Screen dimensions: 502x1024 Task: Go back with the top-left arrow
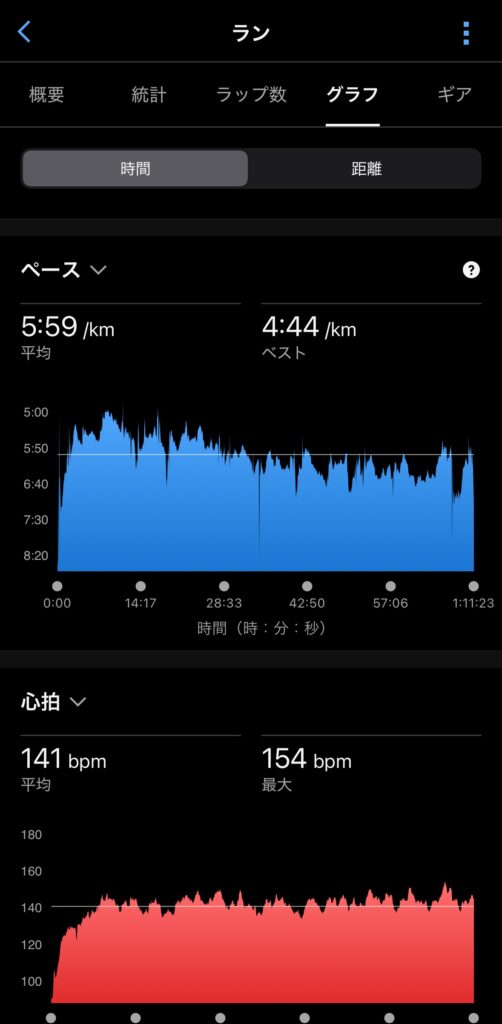pyautogui.click(x=24, y=31)
